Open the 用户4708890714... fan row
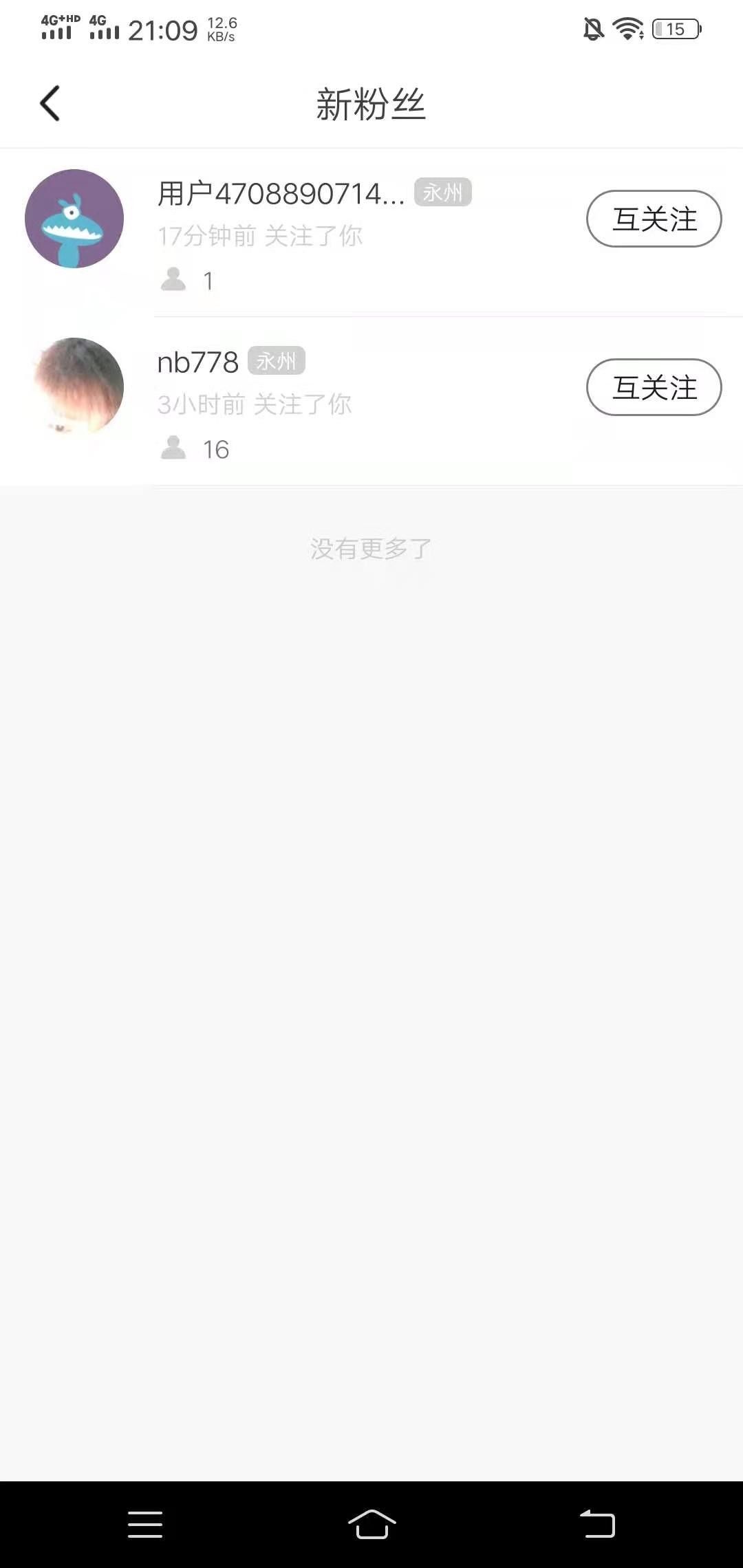This screenshot has width=743, height=1568. coord(371,232)
